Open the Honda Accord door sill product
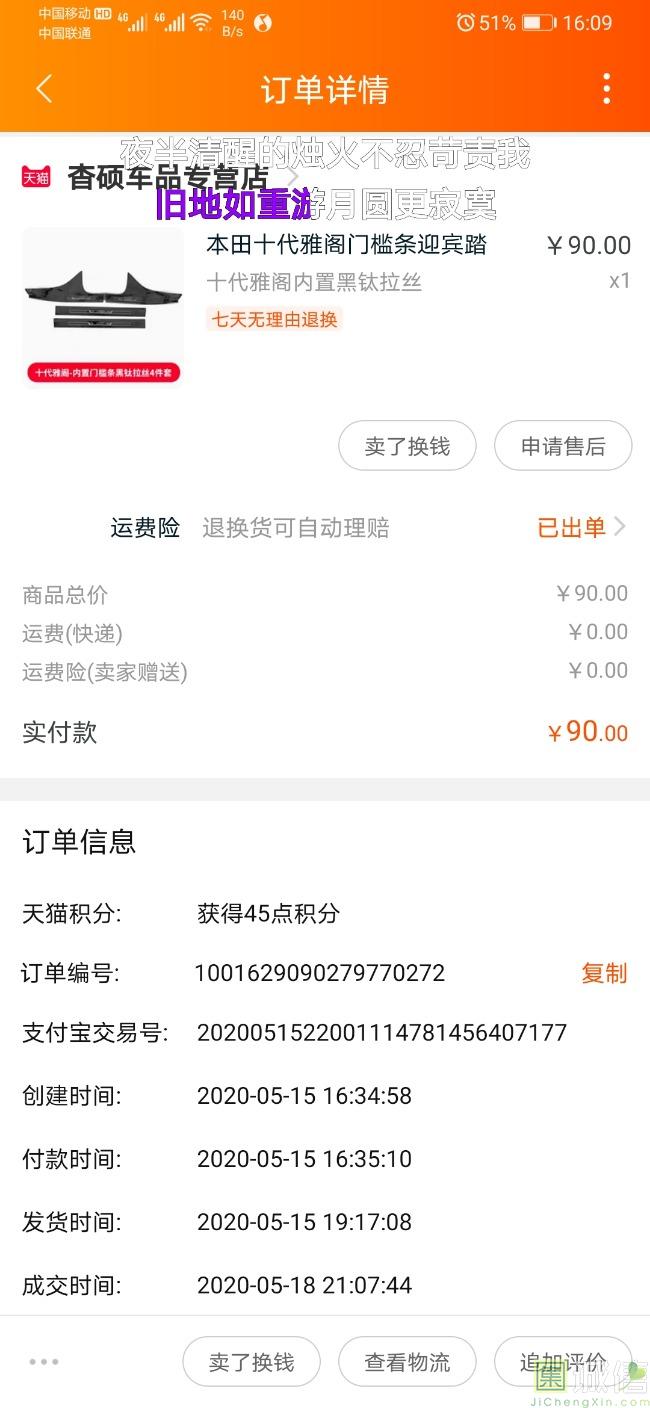 pyautogui.click(x=346, y=245)
